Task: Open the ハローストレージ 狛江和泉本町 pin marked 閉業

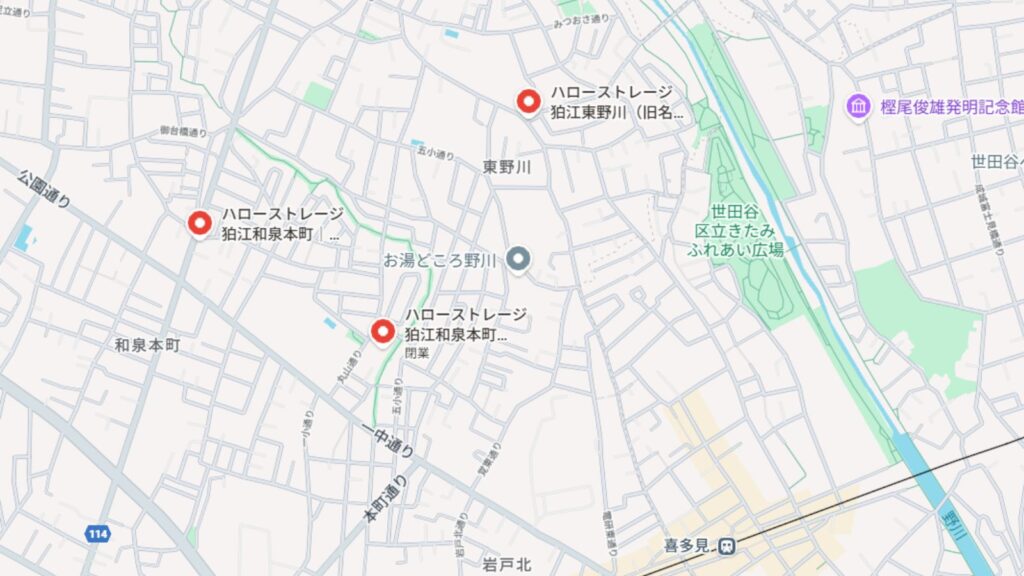Action: 382,331
